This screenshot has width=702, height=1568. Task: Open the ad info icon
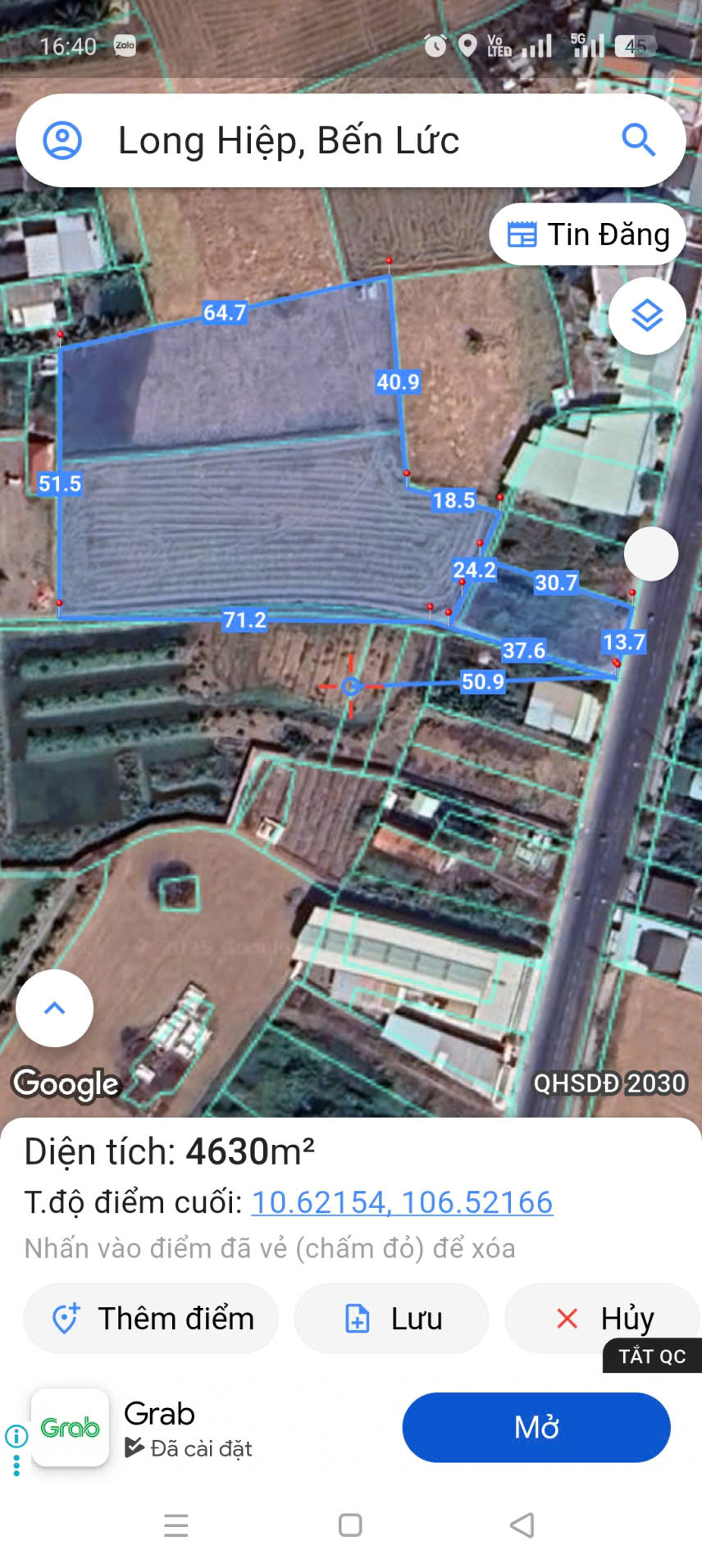point(16,1435)
